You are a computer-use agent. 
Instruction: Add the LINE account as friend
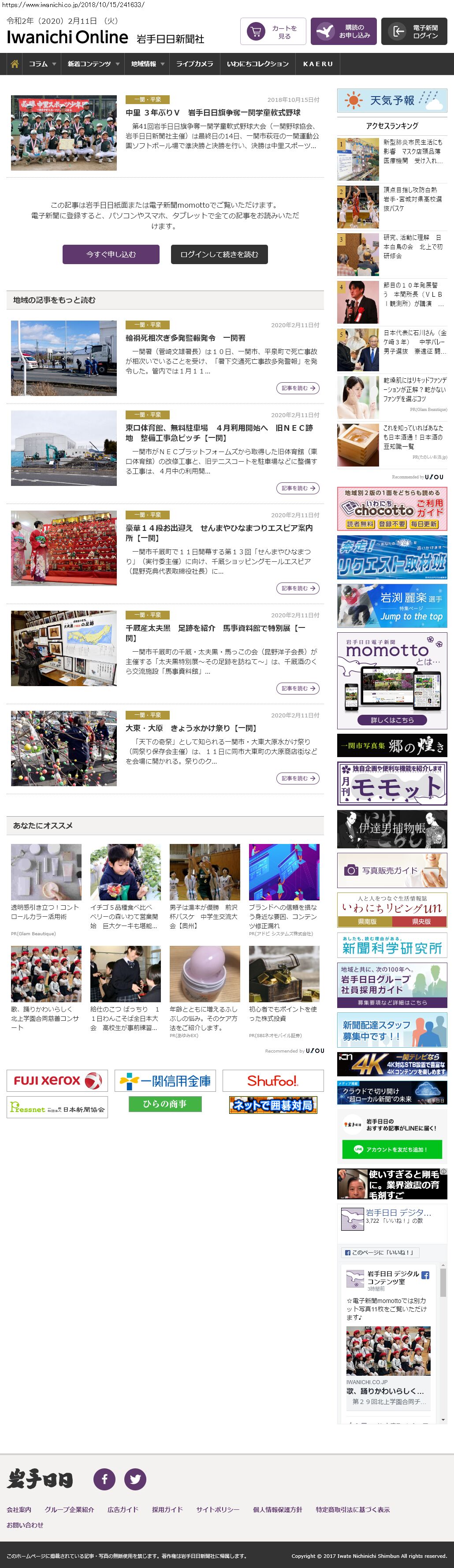point(392,1149)
